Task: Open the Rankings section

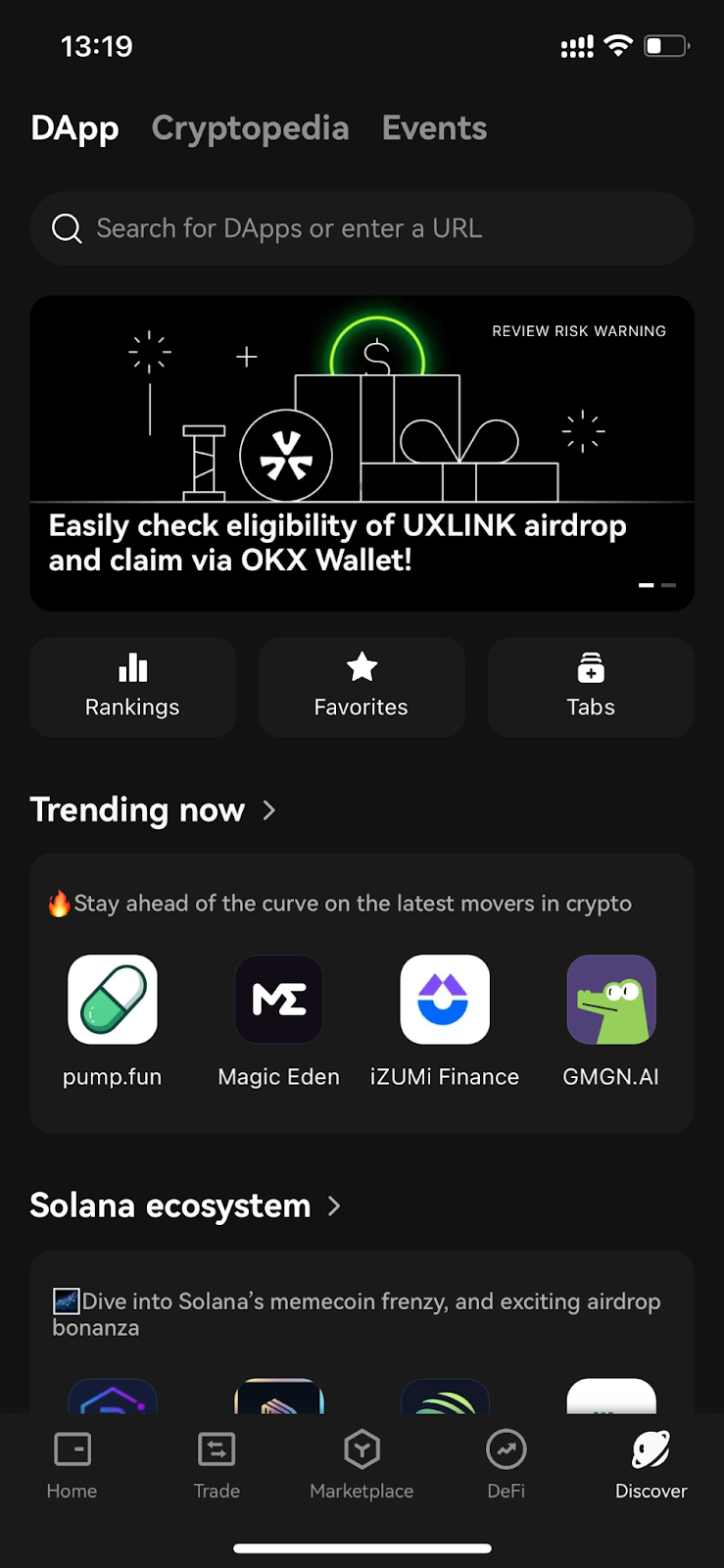Action: [132, 686]
